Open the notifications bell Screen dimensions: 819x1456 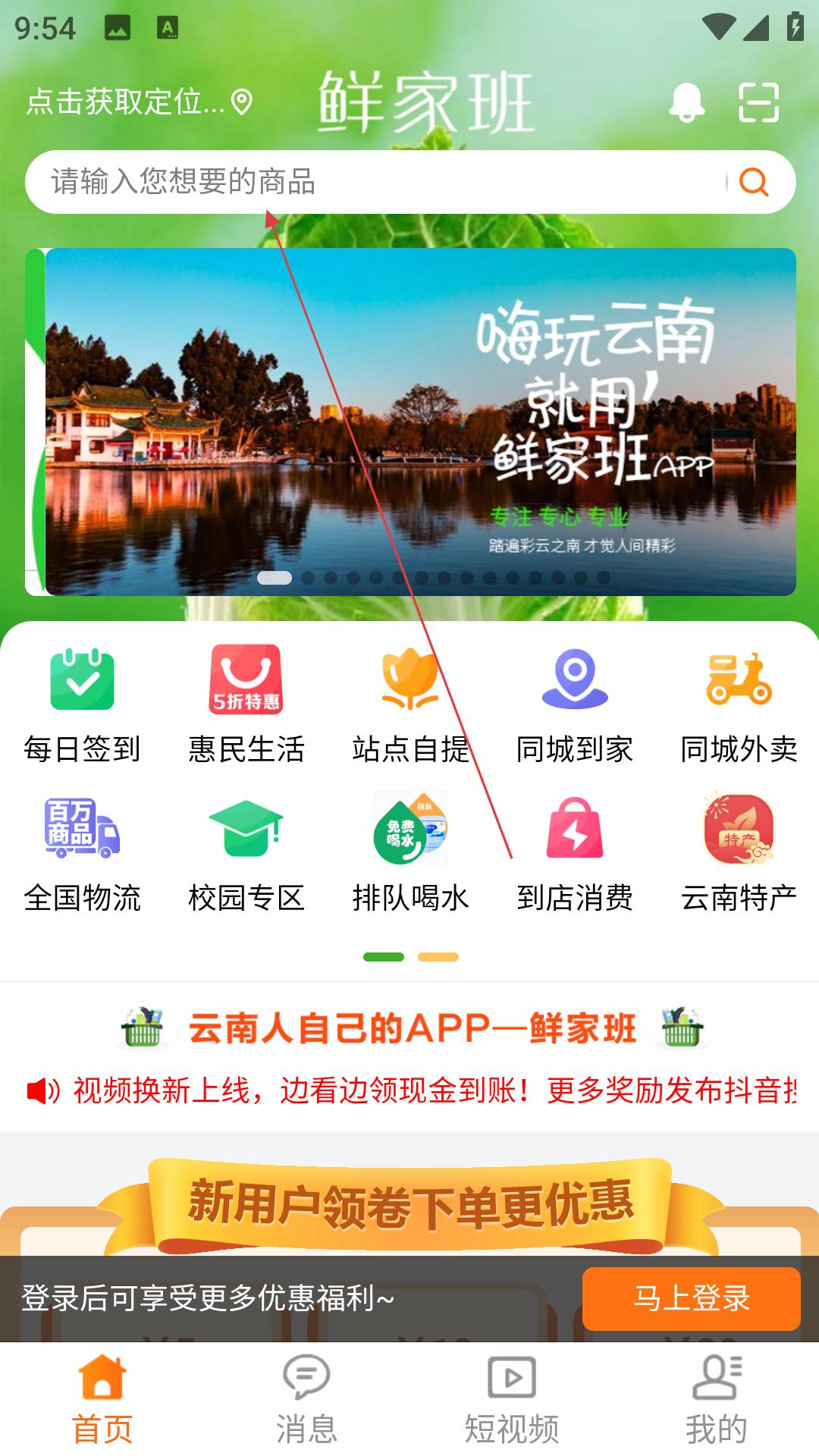pos(686,102)
